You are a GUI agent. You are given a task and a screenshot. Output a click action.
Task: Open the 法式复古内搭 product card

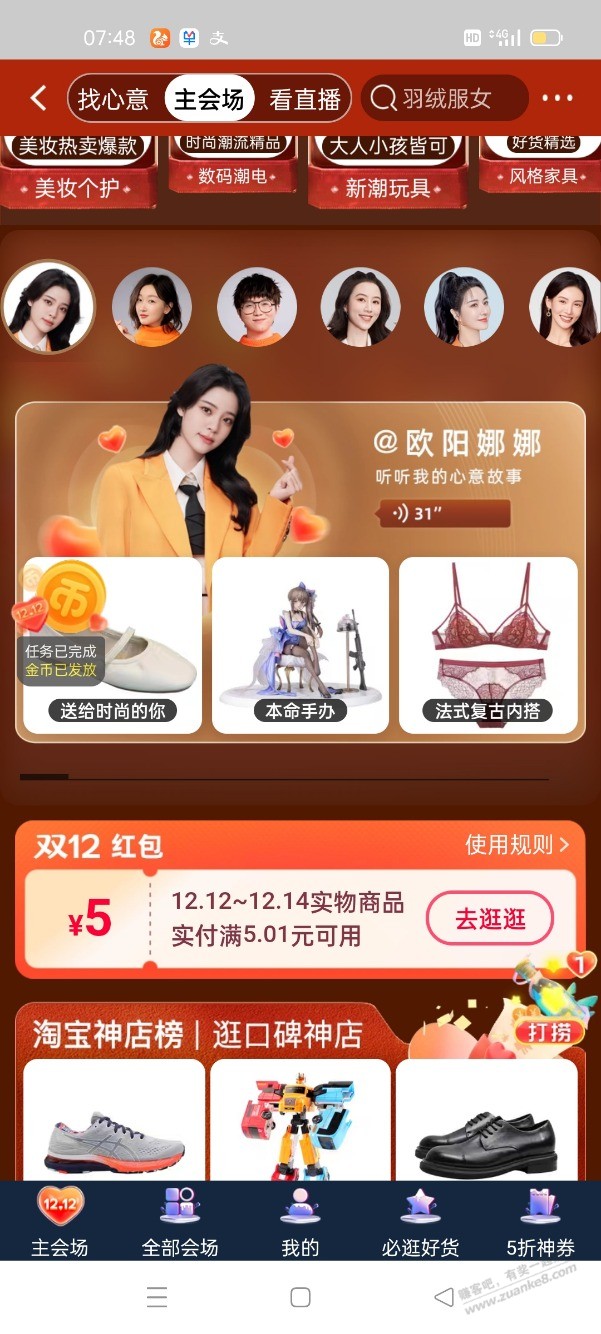tap(488, 645)
